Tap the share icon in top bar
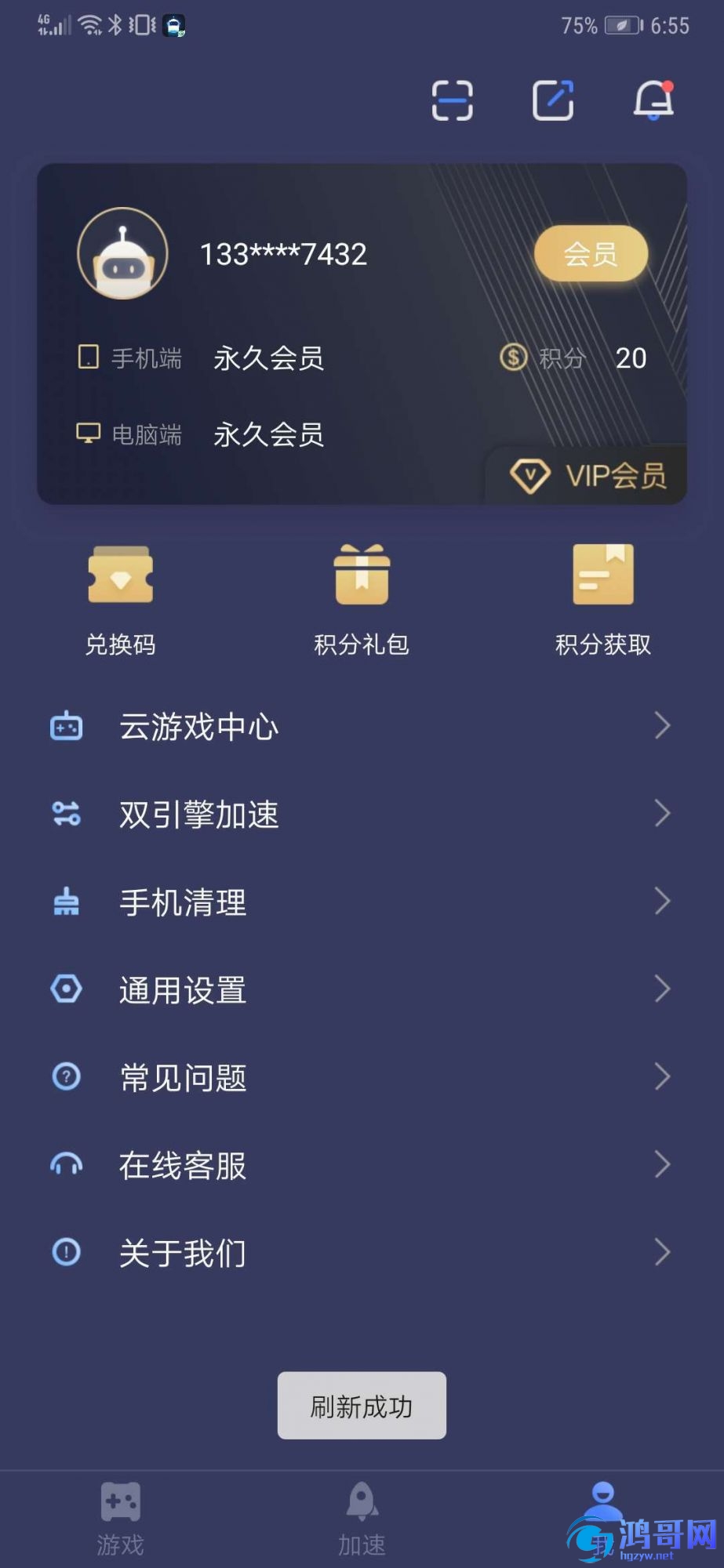 (553, 100)
